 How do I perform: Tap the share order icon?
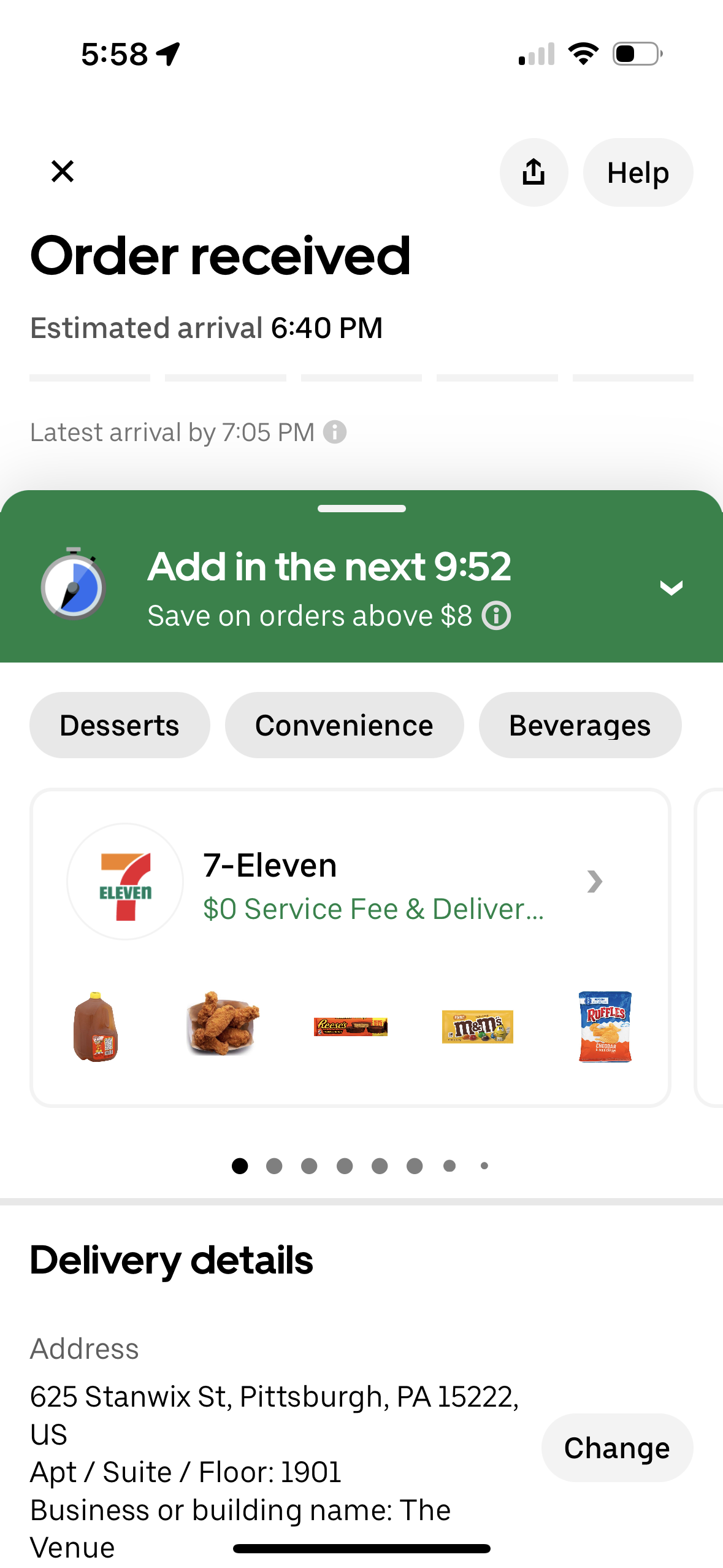point(533,172)
